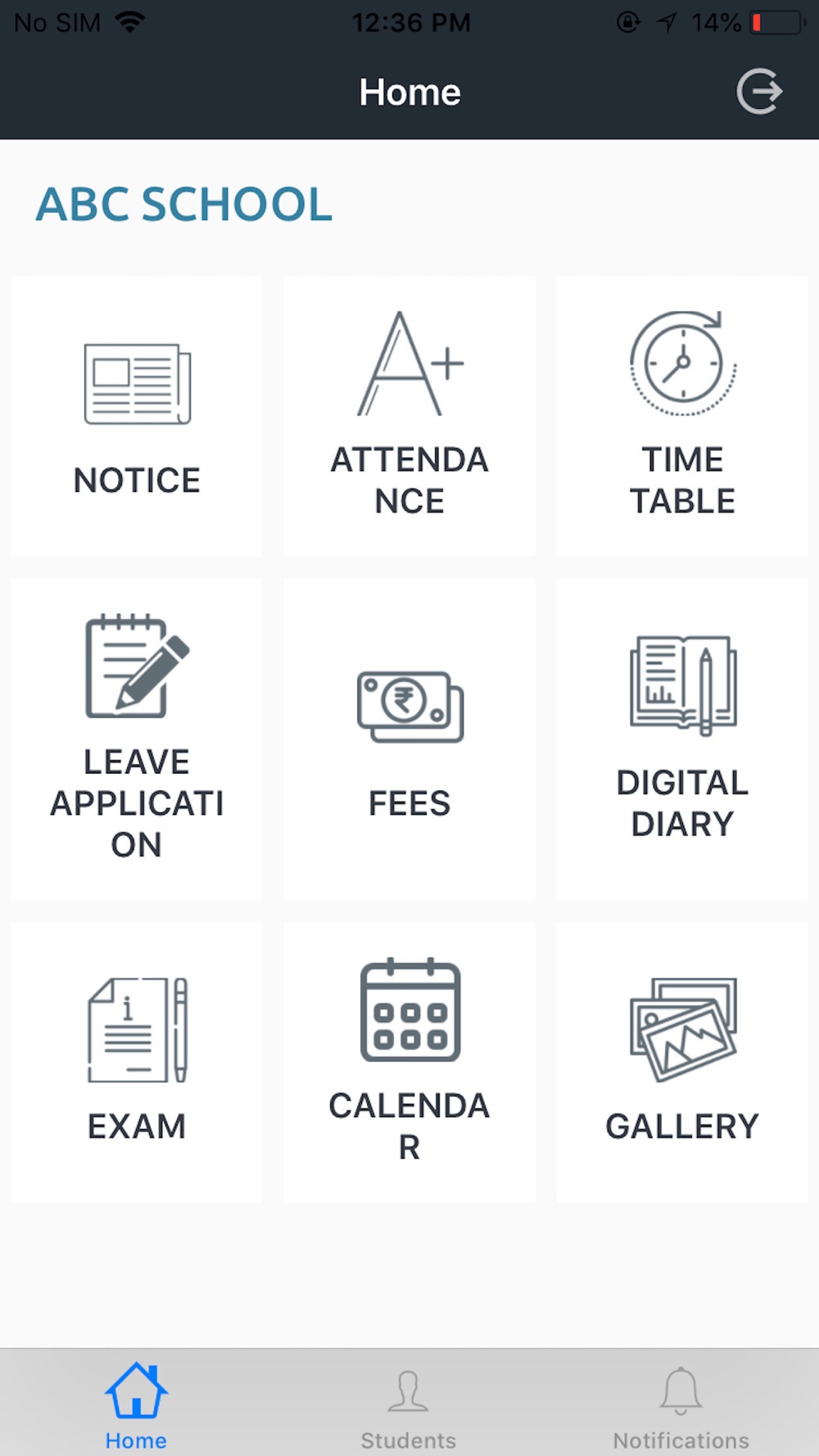Open the Fees section
Screen dimensions: 819x1456
pyautogui.click(x=409, y=739)
